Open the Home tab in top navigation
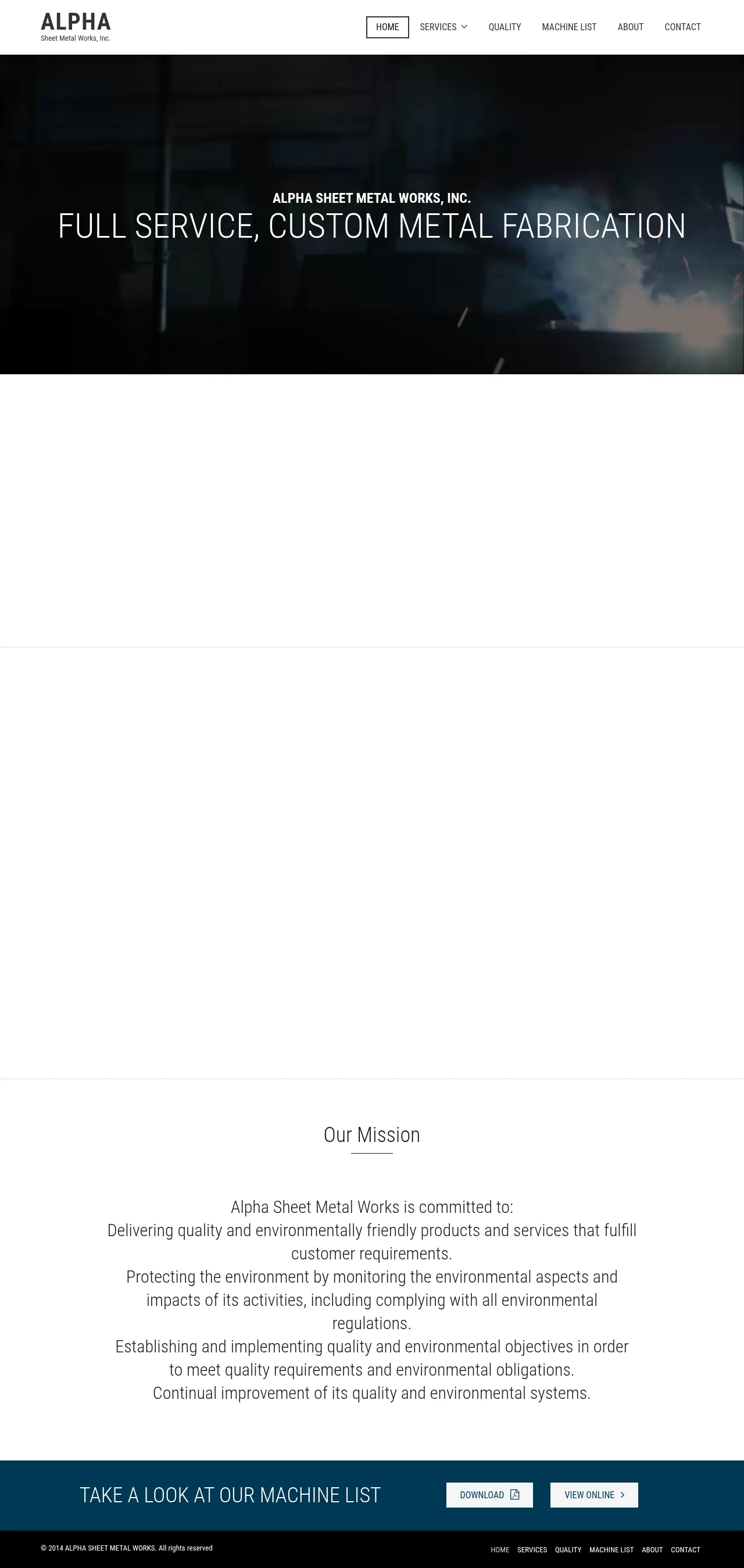744x1568 pixels. (387, 27)
